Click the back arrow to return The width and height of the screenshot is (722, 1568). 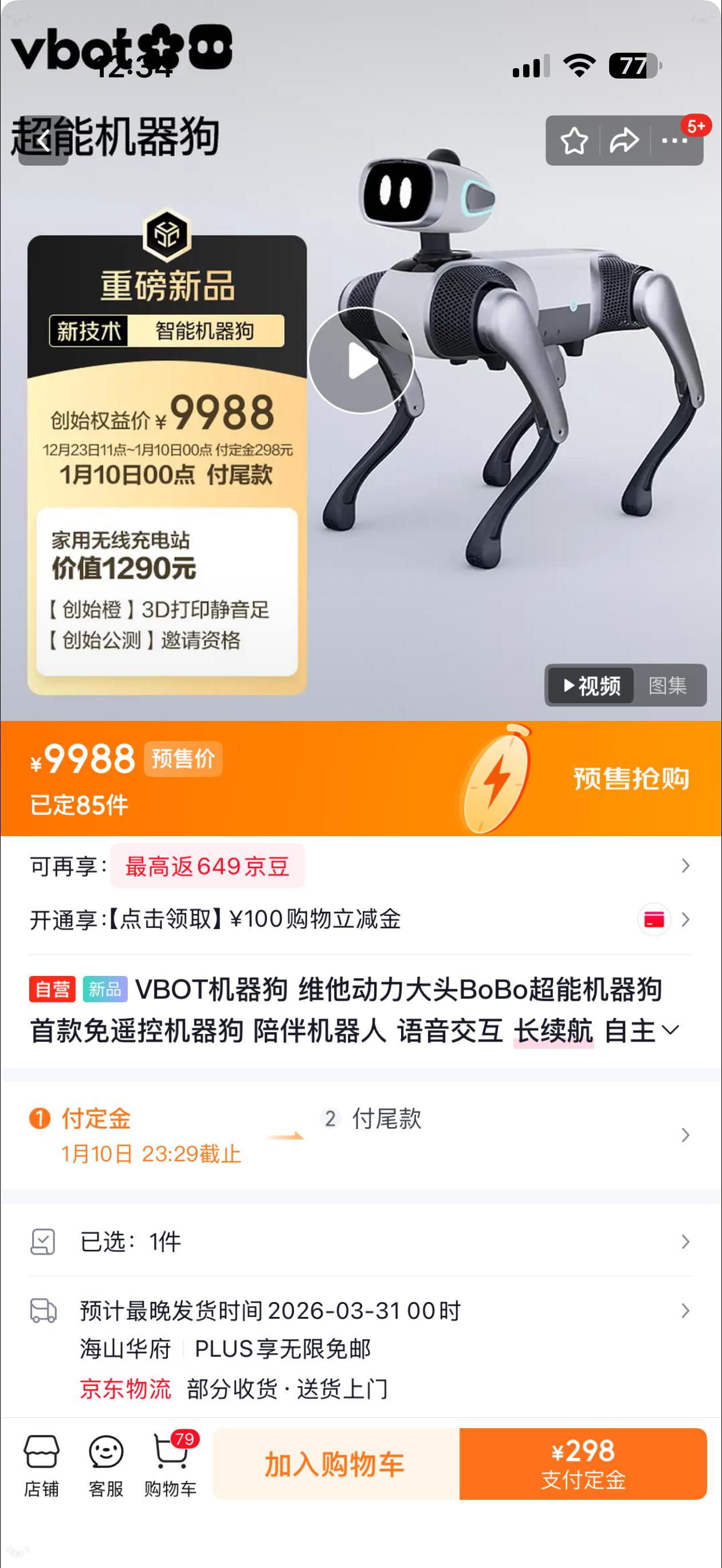[x=44, y=141]
